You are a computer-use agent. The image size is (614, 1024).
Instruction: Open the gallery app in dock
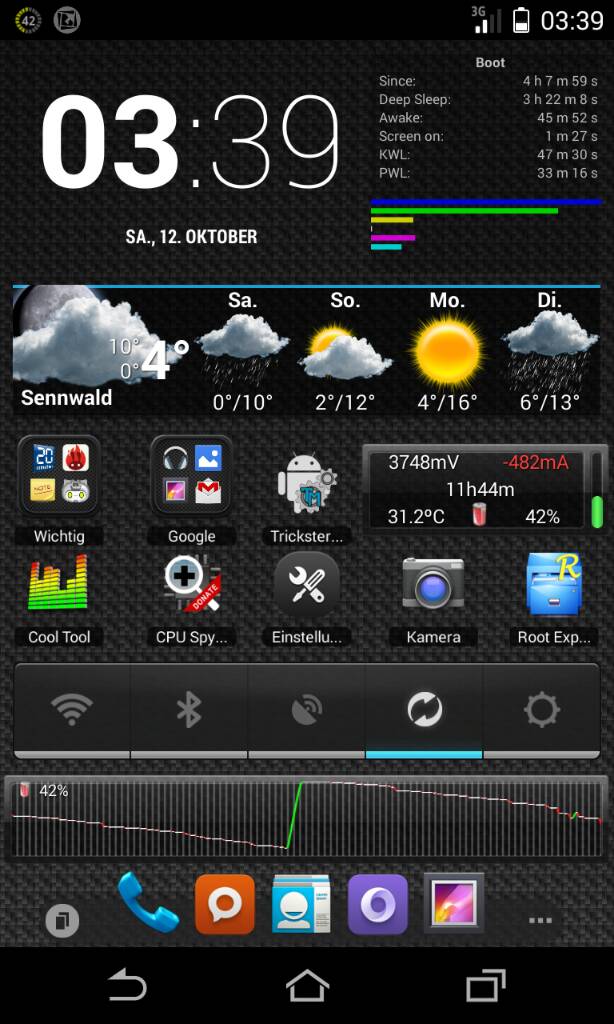tap(454, 903)
